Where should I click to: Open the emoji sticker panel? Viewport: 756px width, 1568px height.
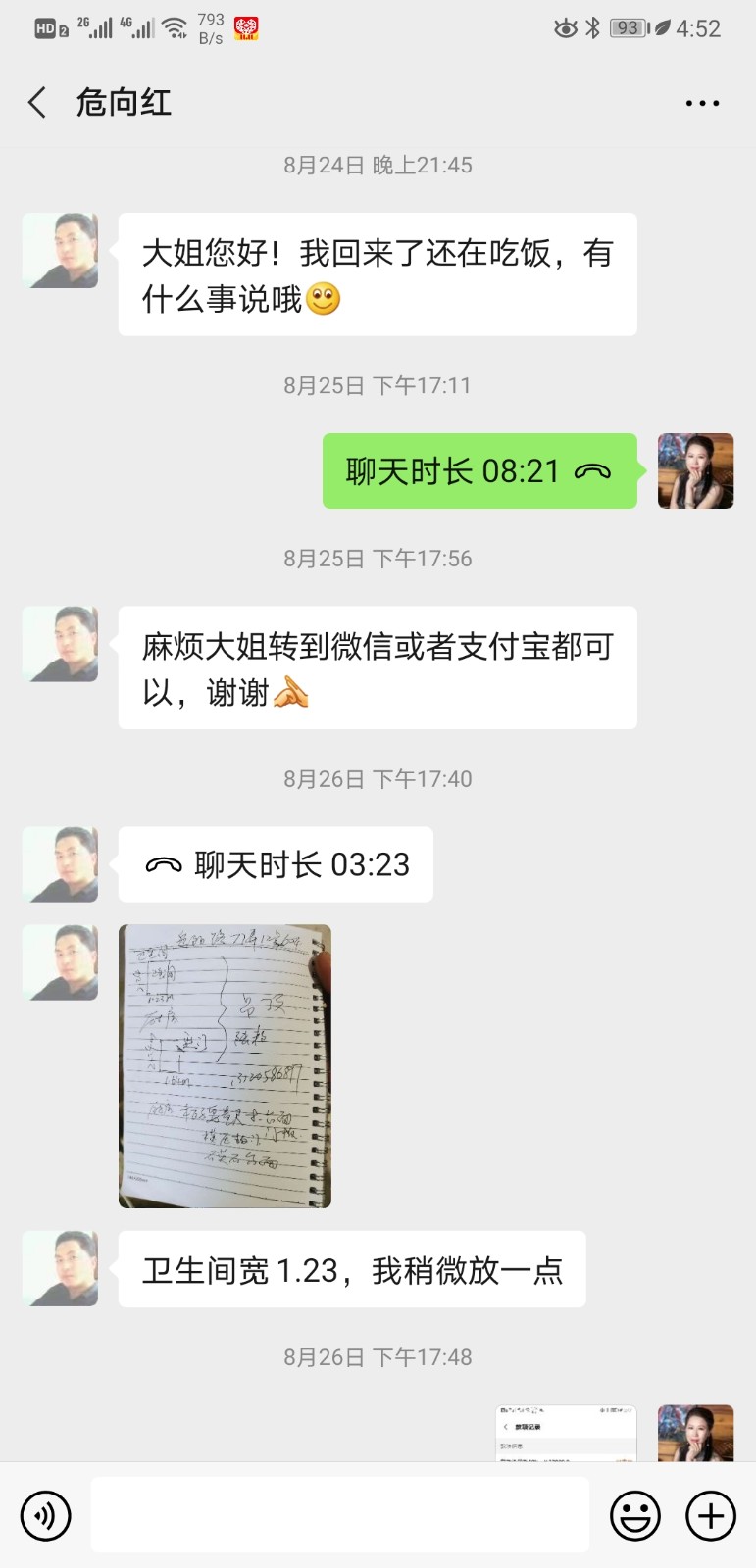click(634, 1515)
